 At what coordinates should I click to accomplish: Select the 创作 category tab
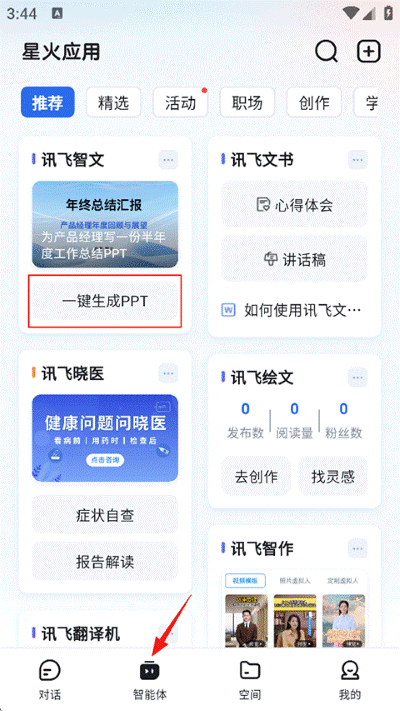pyautogui.click(x=314, y=103)
